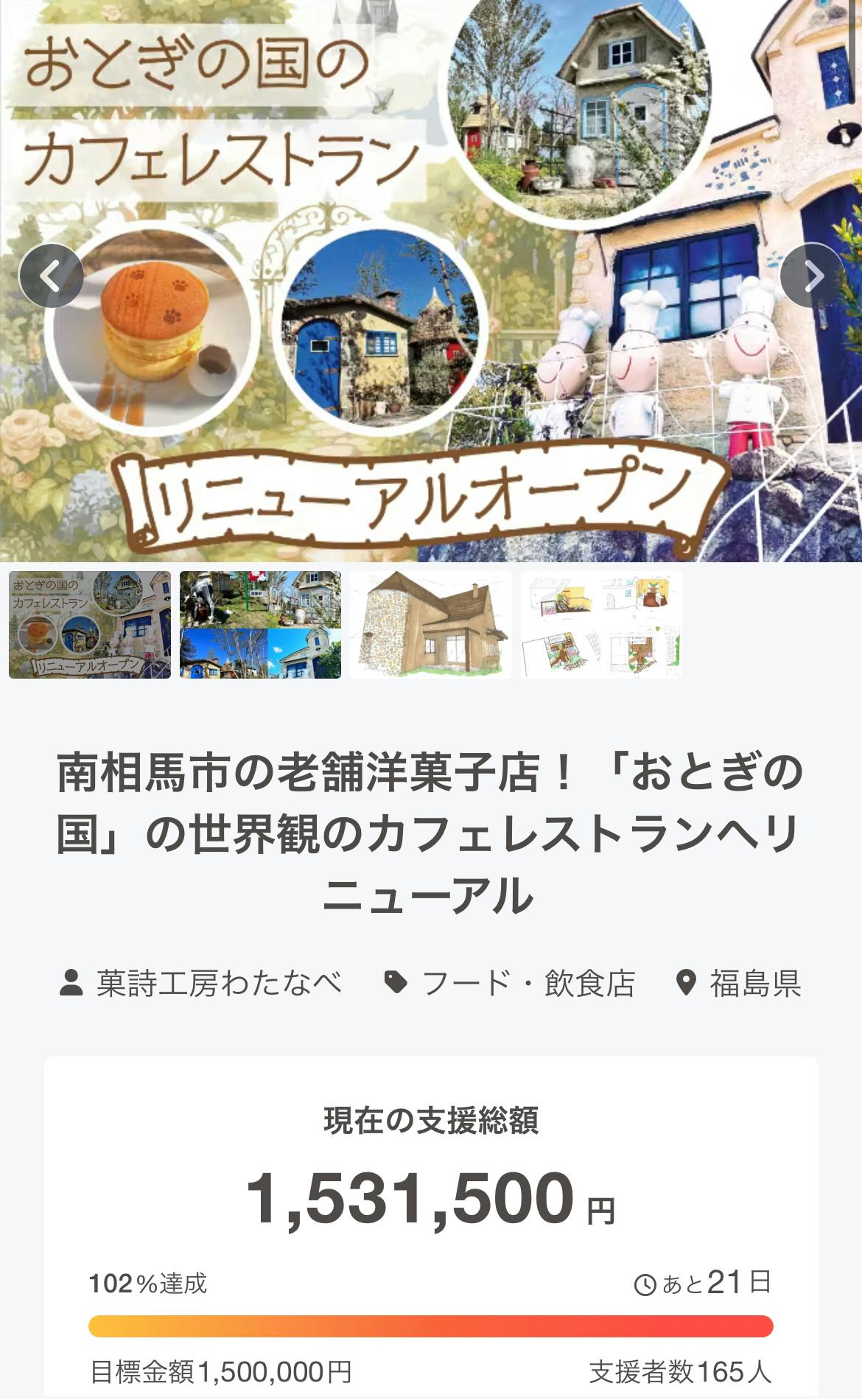Show the previous carousel image

(51, 276)
